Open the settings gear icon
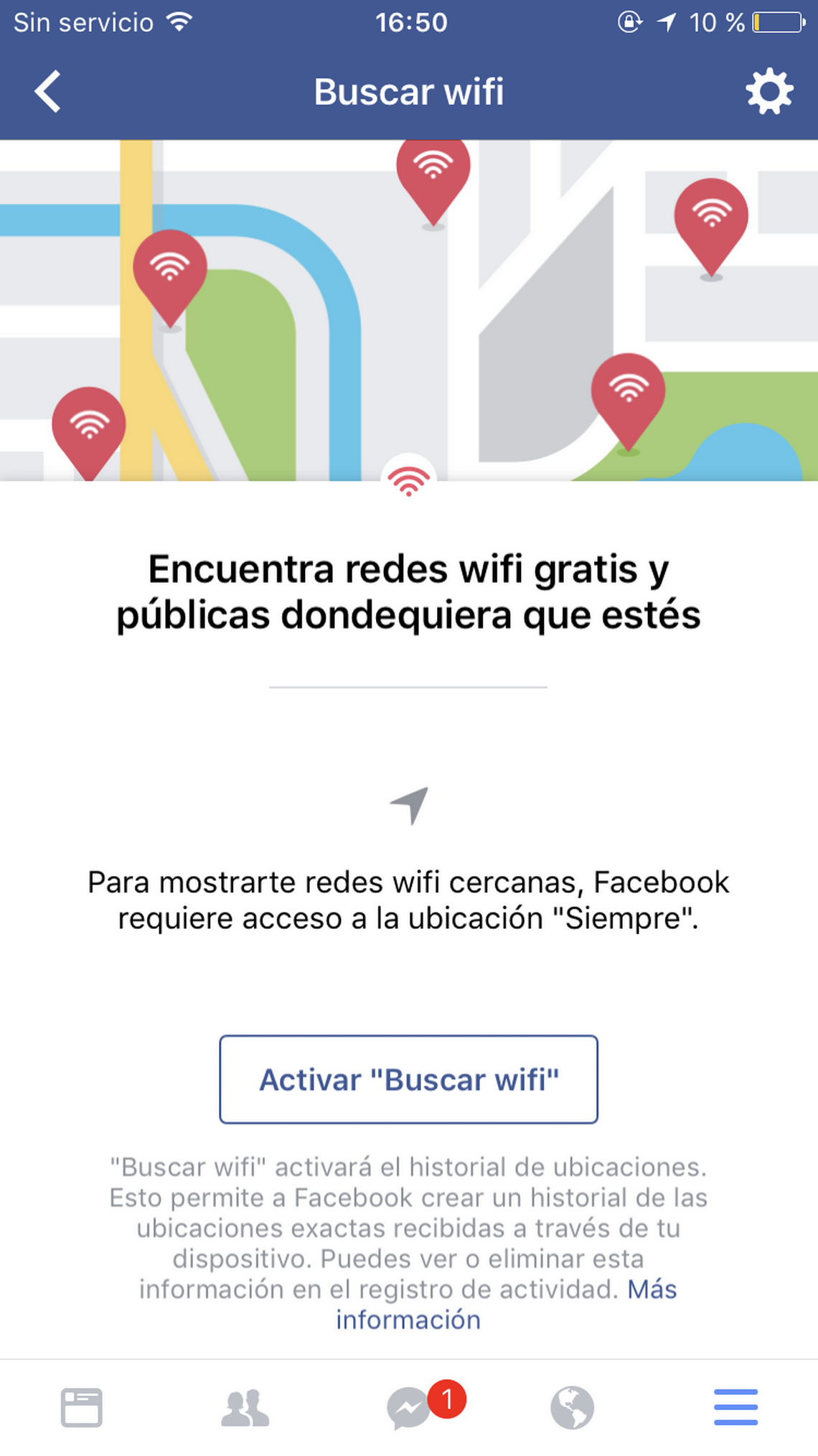 pyautogui.click(x=769, y=92)
